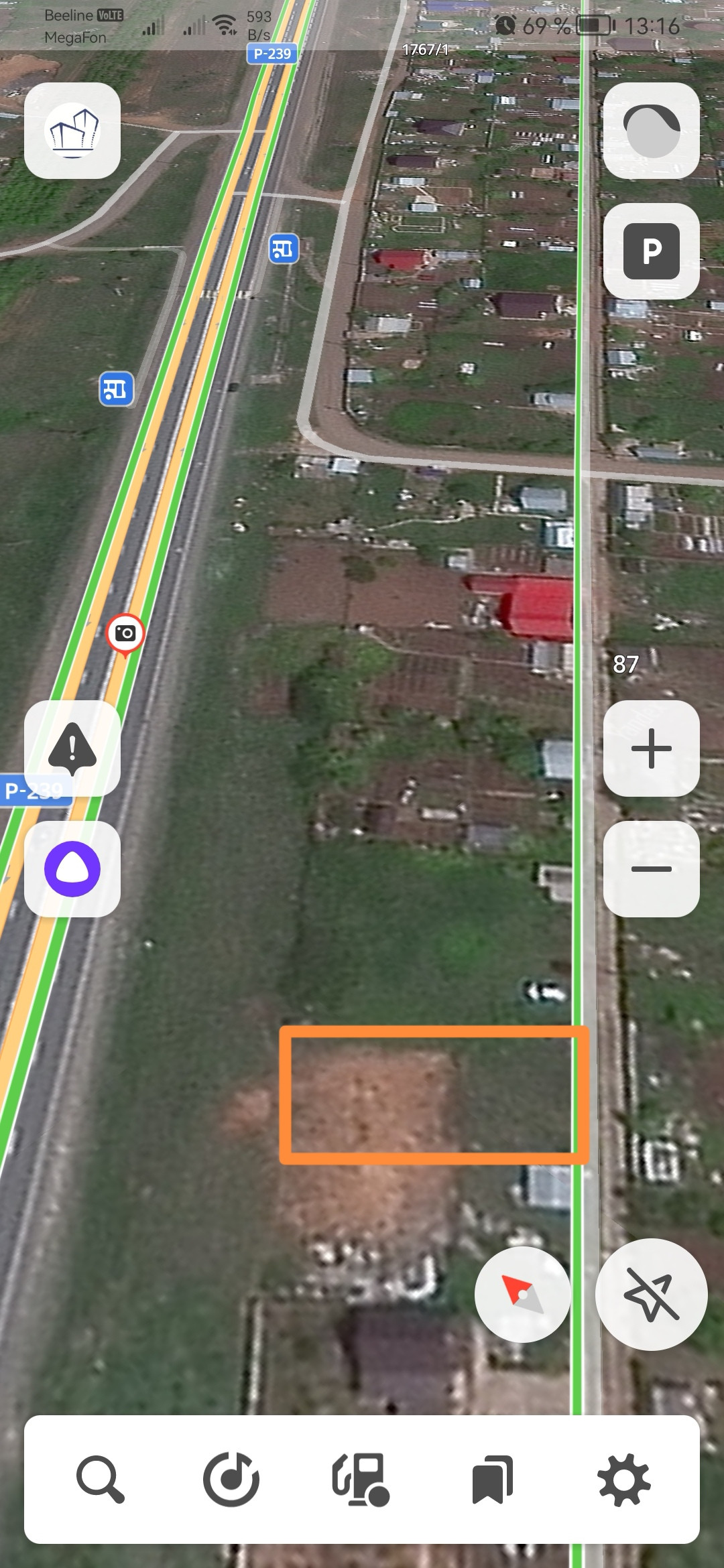This screenshot has height=1568, width=724.
Task: Center the map on my location
Action: 651,1294
